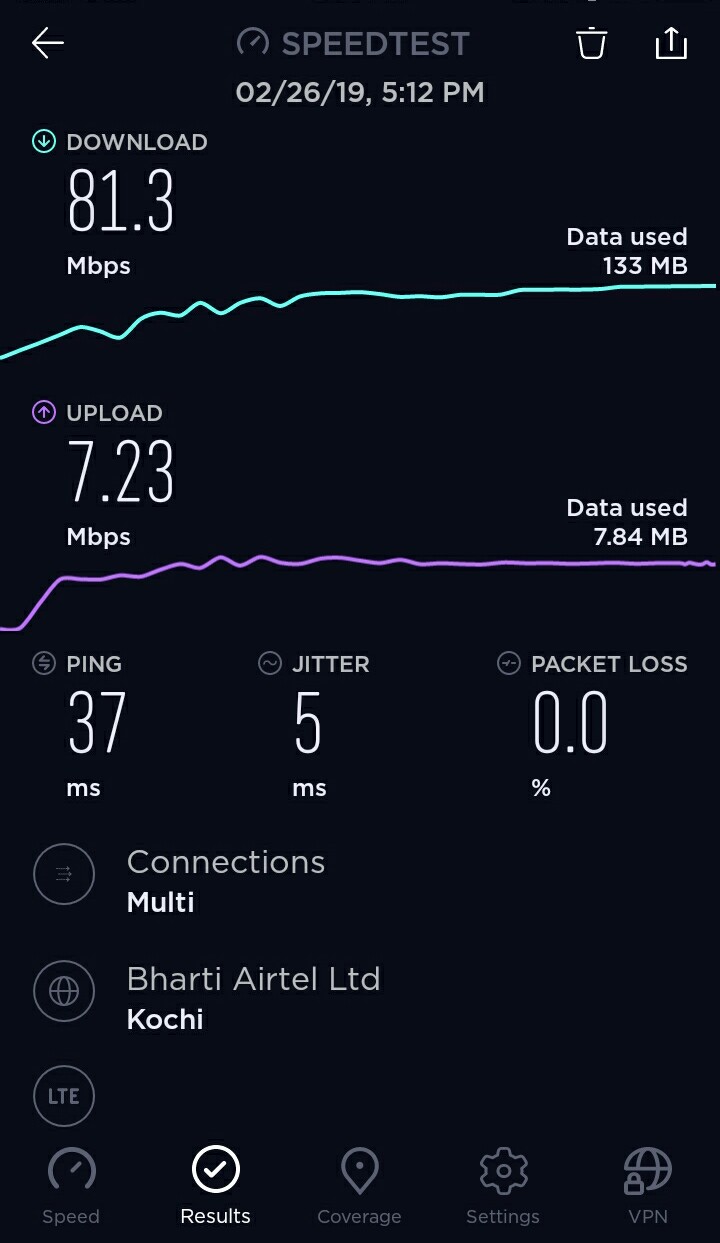The height and width of the screenshot is (1243, 720).
Task: Select the Results tab
Action: tap(216, 1187)
